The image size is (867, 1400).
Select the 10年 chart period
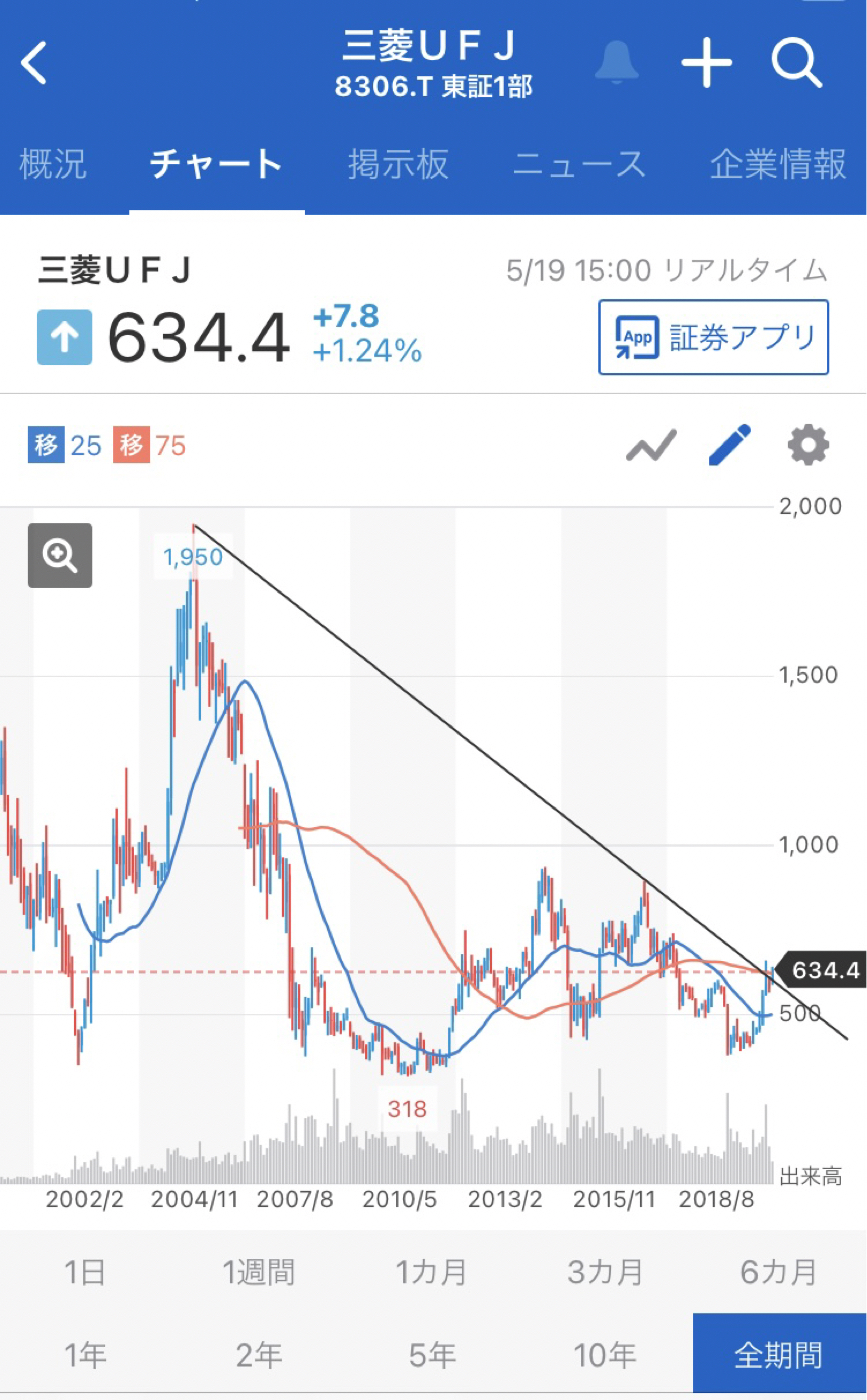(x=605, y=1355)
